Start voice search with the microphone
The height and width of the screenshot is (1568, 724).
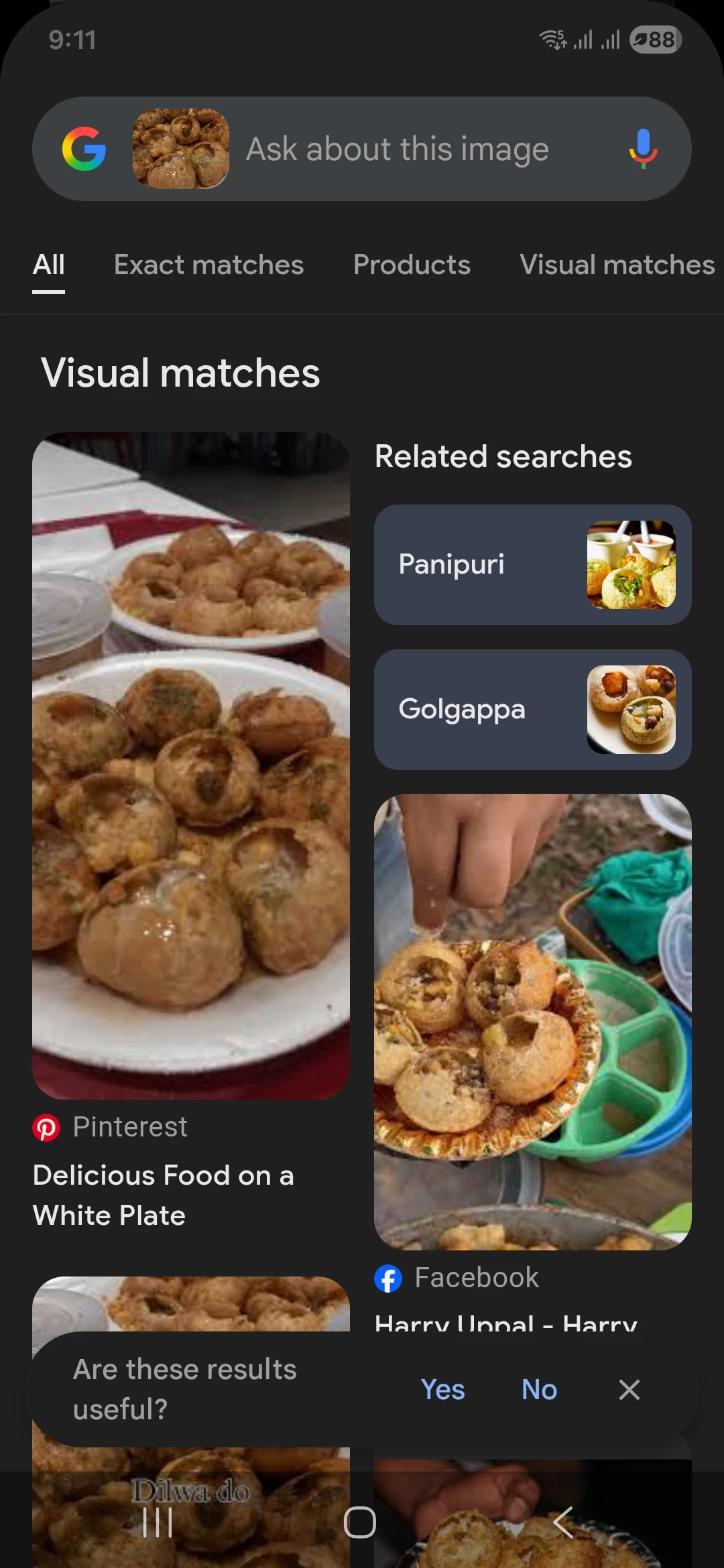[x=643, y=149]
